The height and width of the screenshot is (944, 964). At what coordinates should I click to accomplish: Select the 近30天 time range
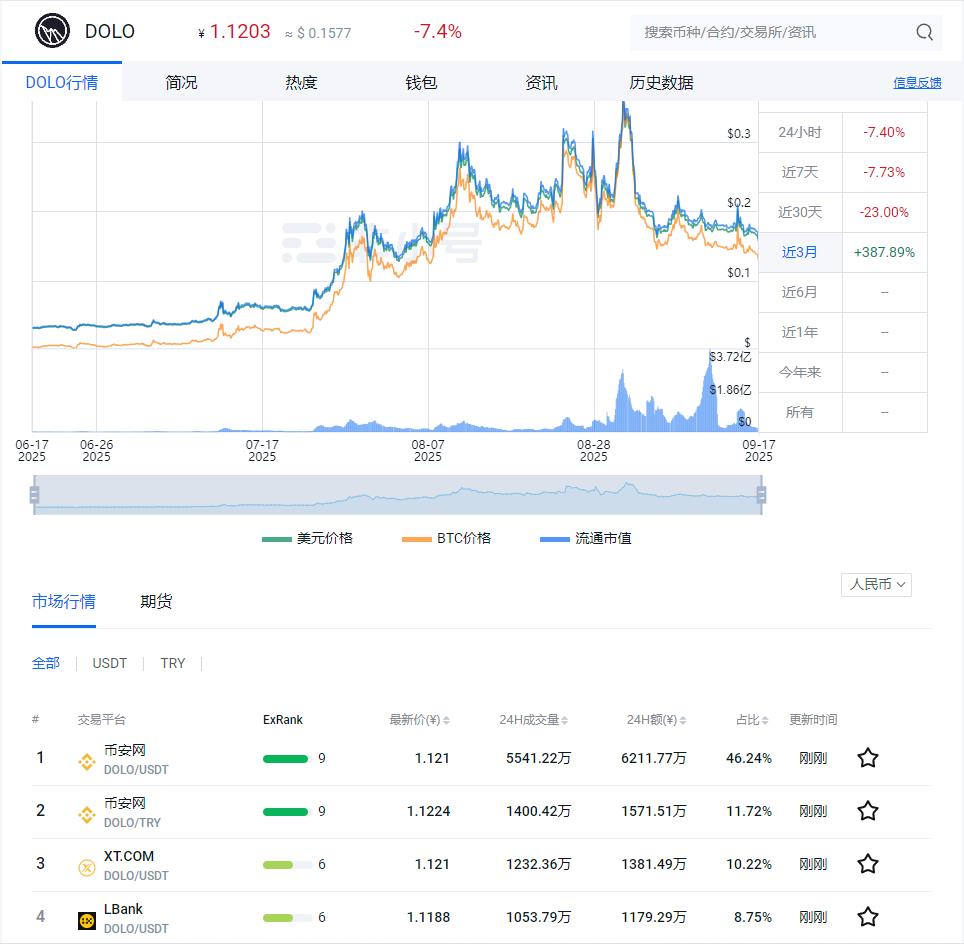800,212
